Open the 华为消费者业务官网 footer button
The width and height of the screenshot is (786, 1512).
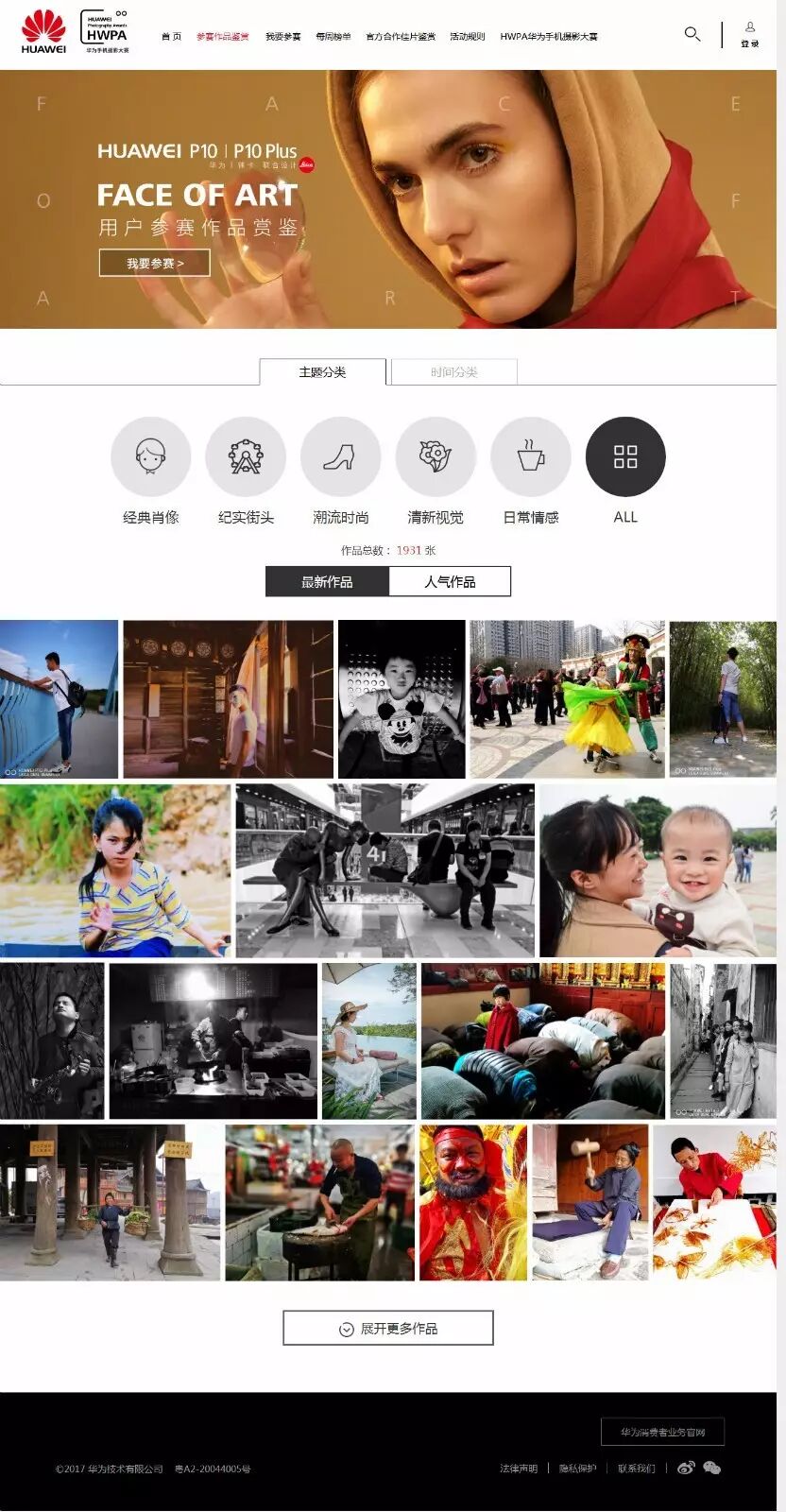[x=662, y=1432]
